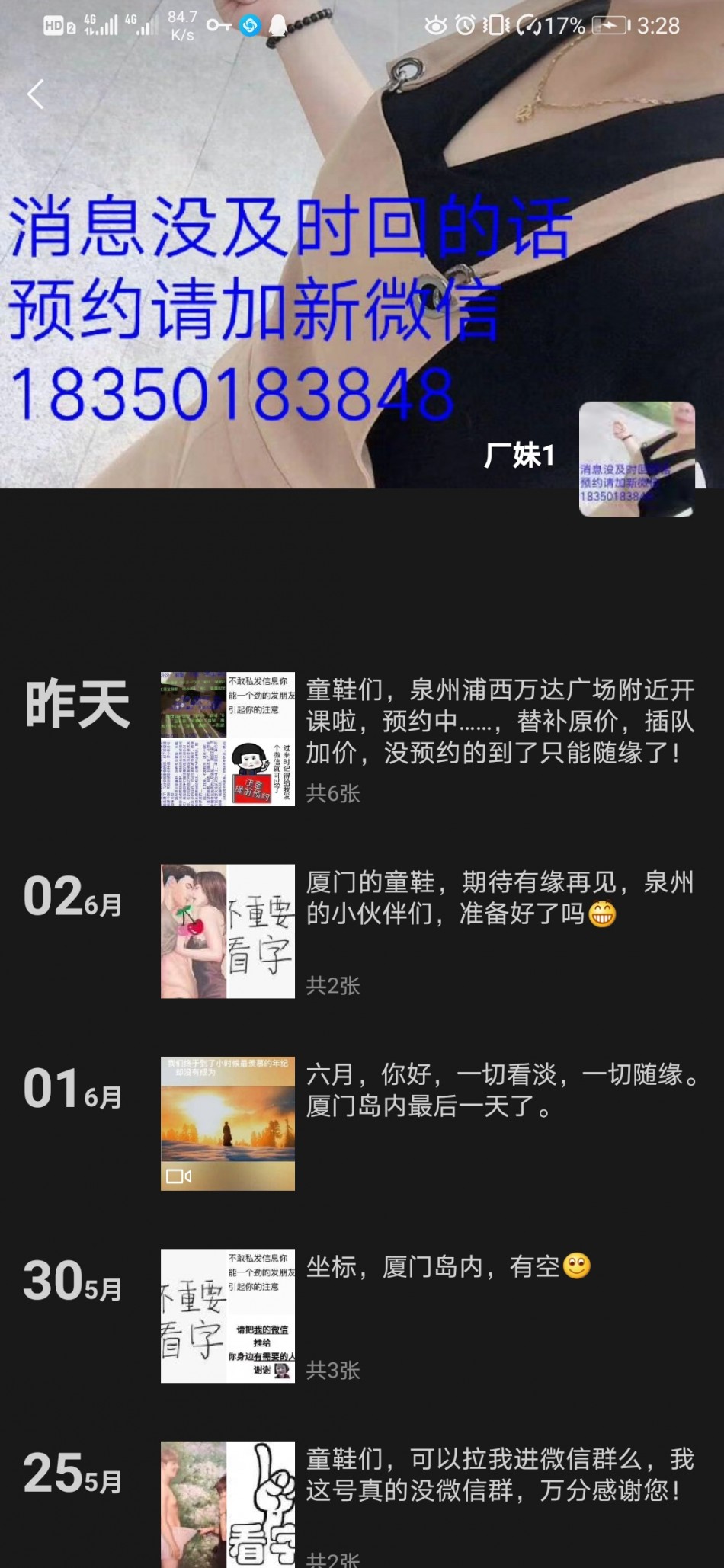
Task: Open the 厂妹1 profile avatar
Action: 636,459
